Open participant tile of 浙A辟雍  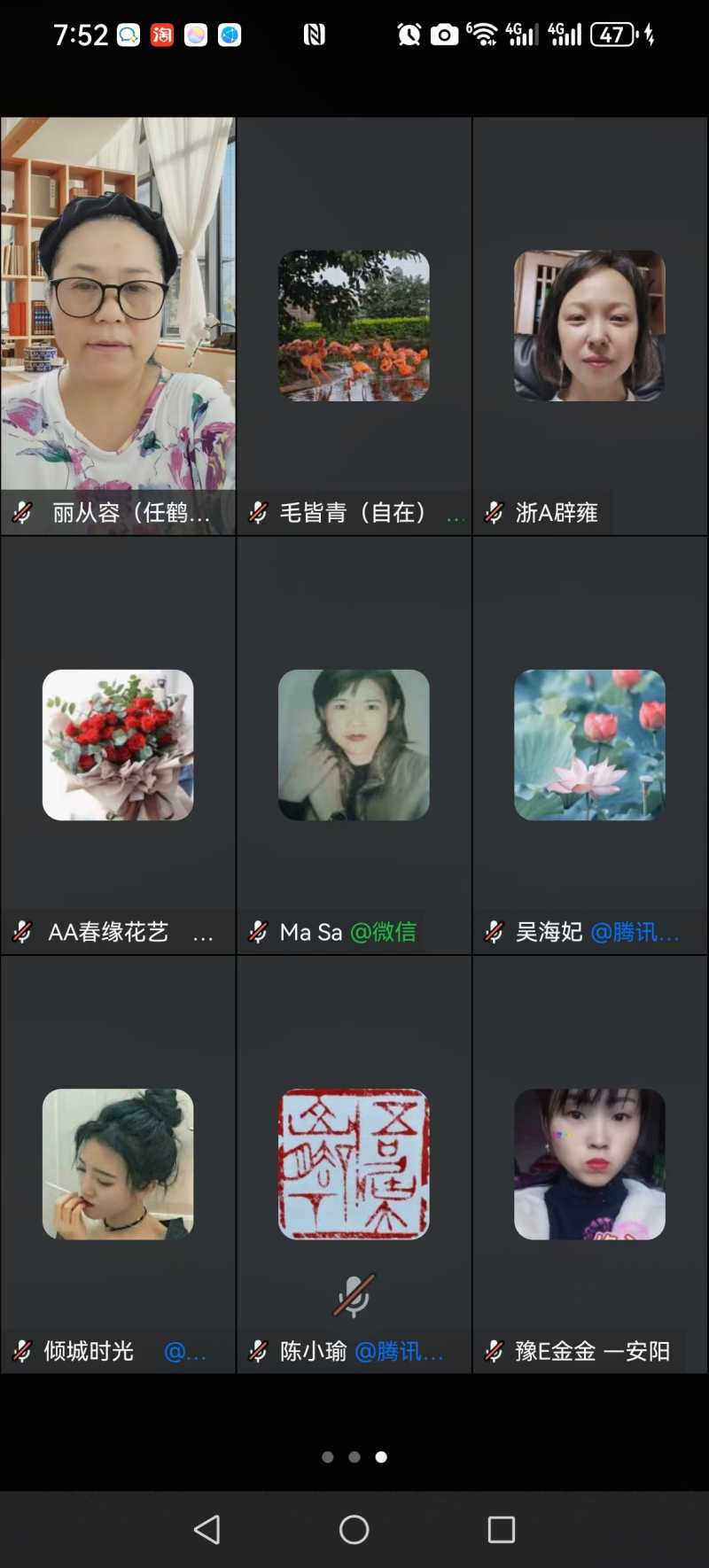coord(589,326)
